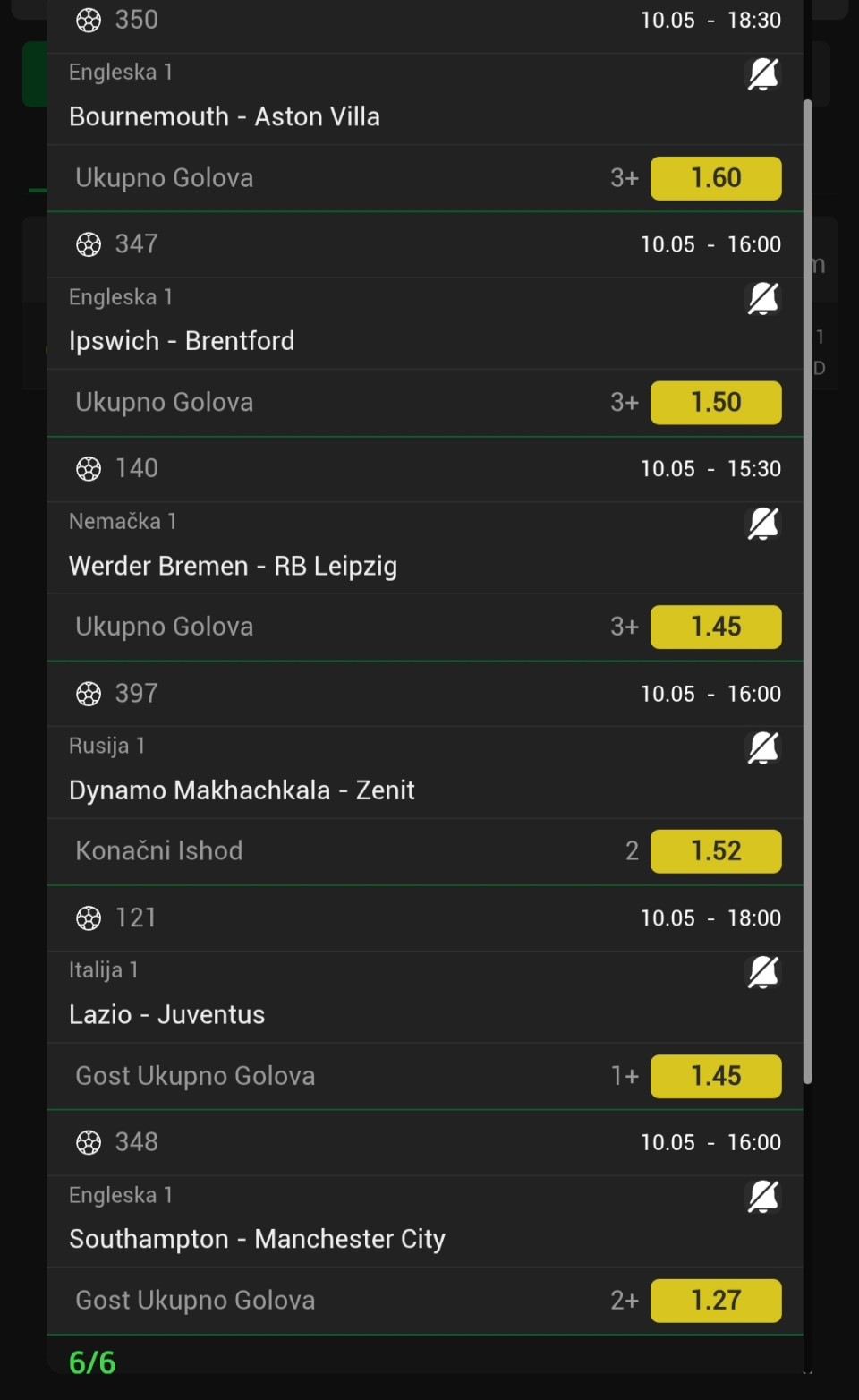The width and height of the screenshot is (859, 1400).
Task: Open the Dynamo Makhachkala - Zenit match
Action: point(242,790)
